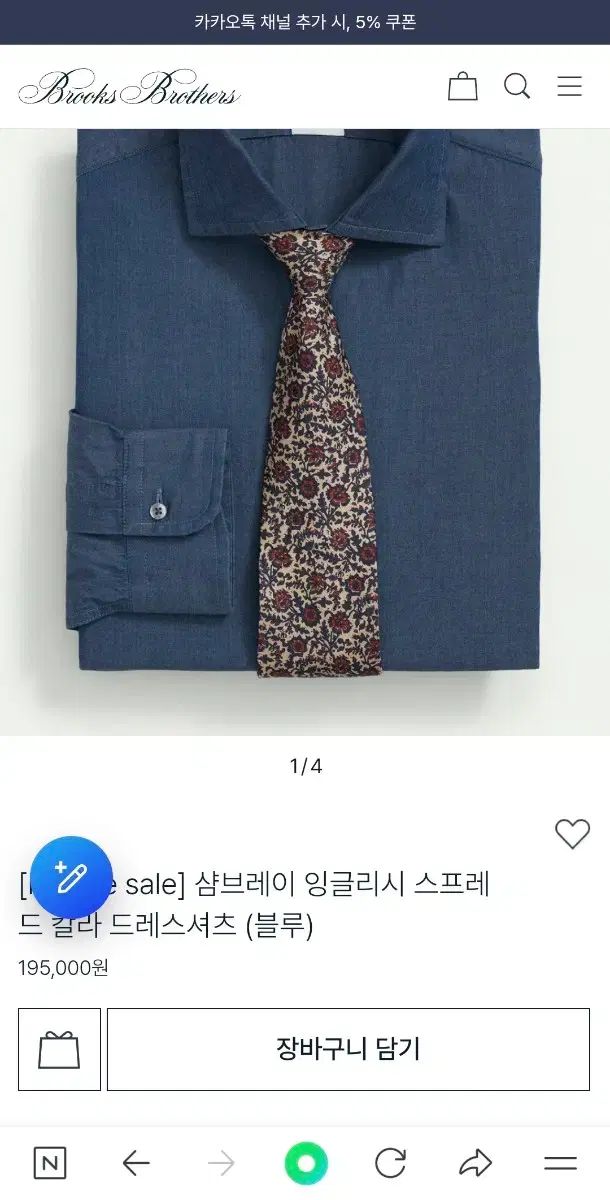Open the chambray shirt product image
Viewport: 610px width, 1200px height.
pyautogui.click(x=305, y=430)
